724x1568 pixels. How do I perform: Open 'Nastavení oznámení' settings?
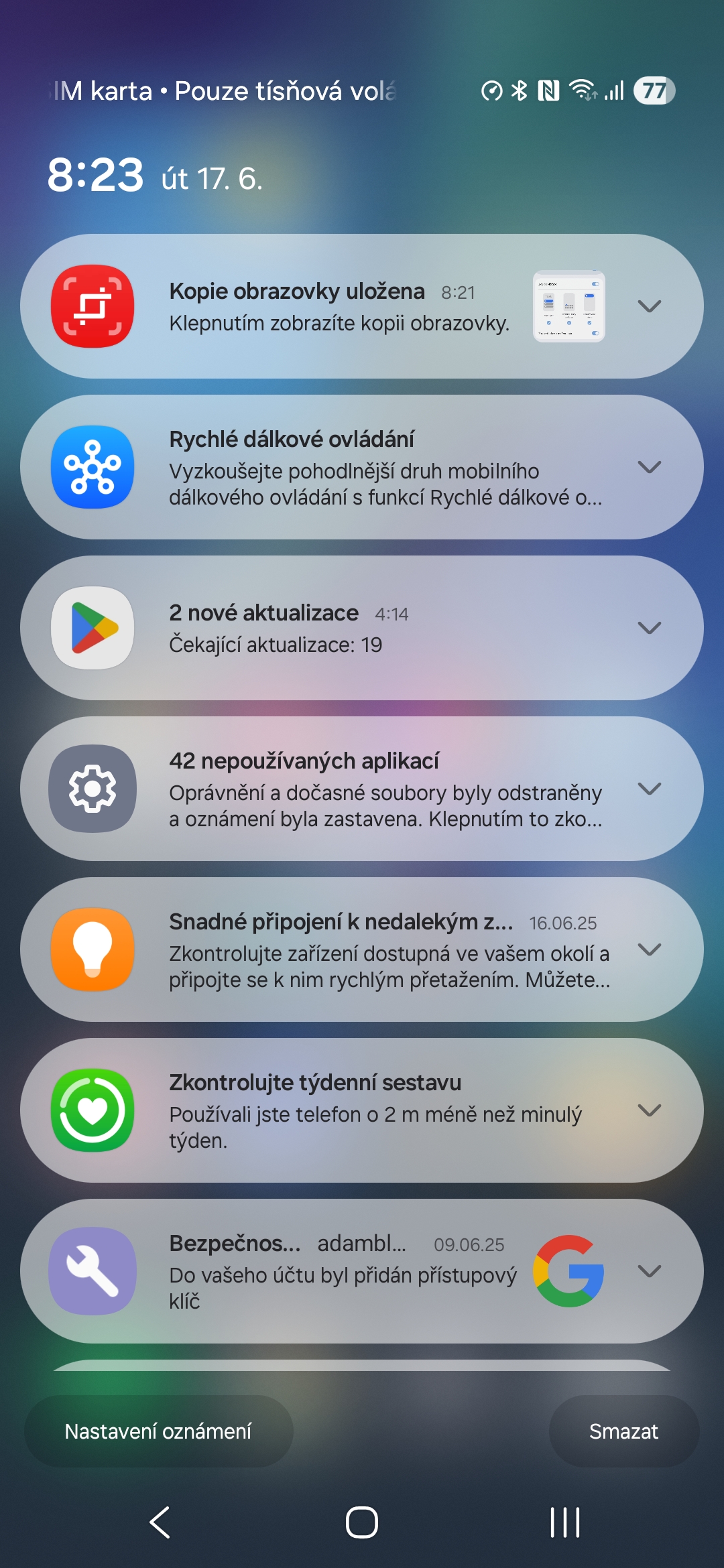click(158, 1431)
